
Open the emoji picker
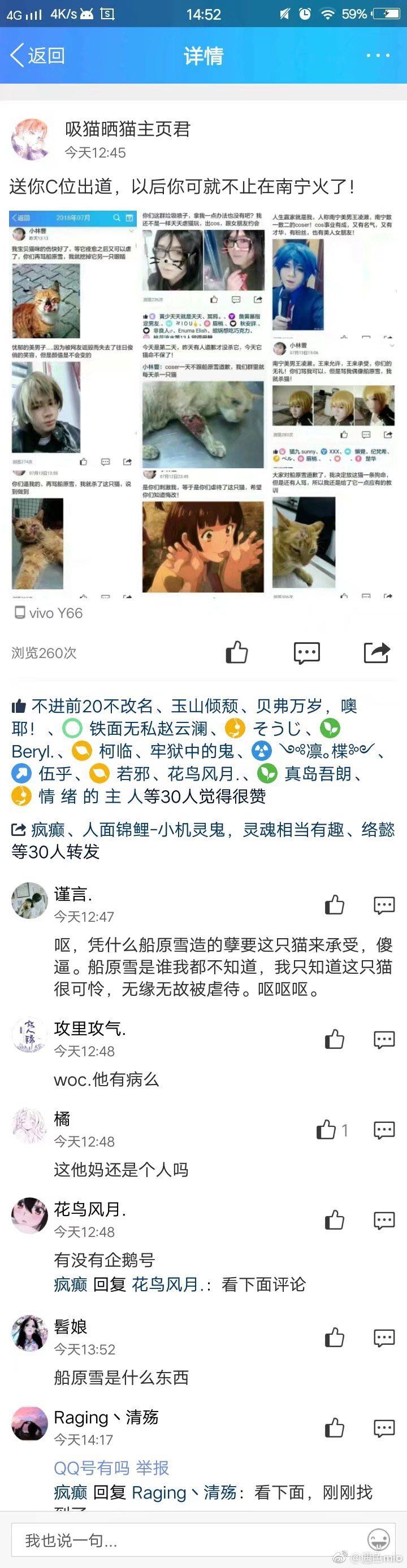point(378,1540)
